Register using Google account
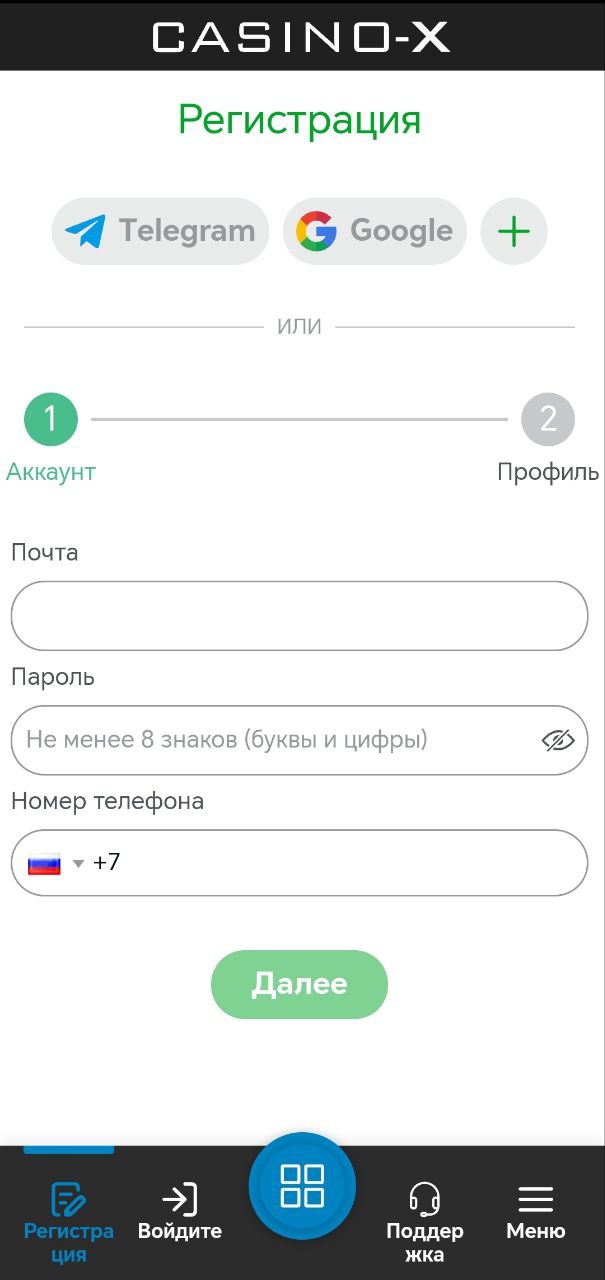 click(x=375, y=231)
